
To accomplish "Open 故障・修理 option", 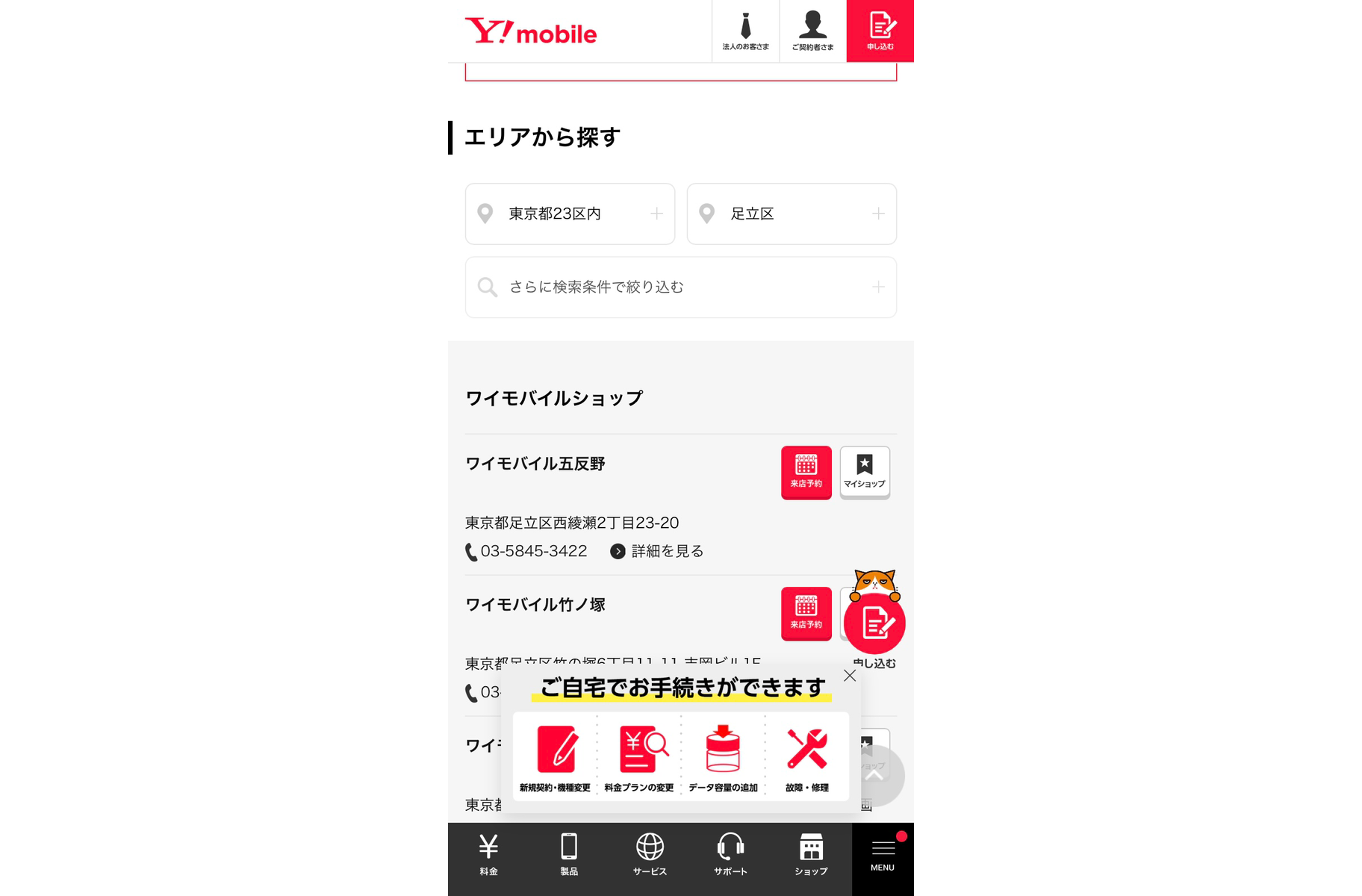I will click(806, 757).
